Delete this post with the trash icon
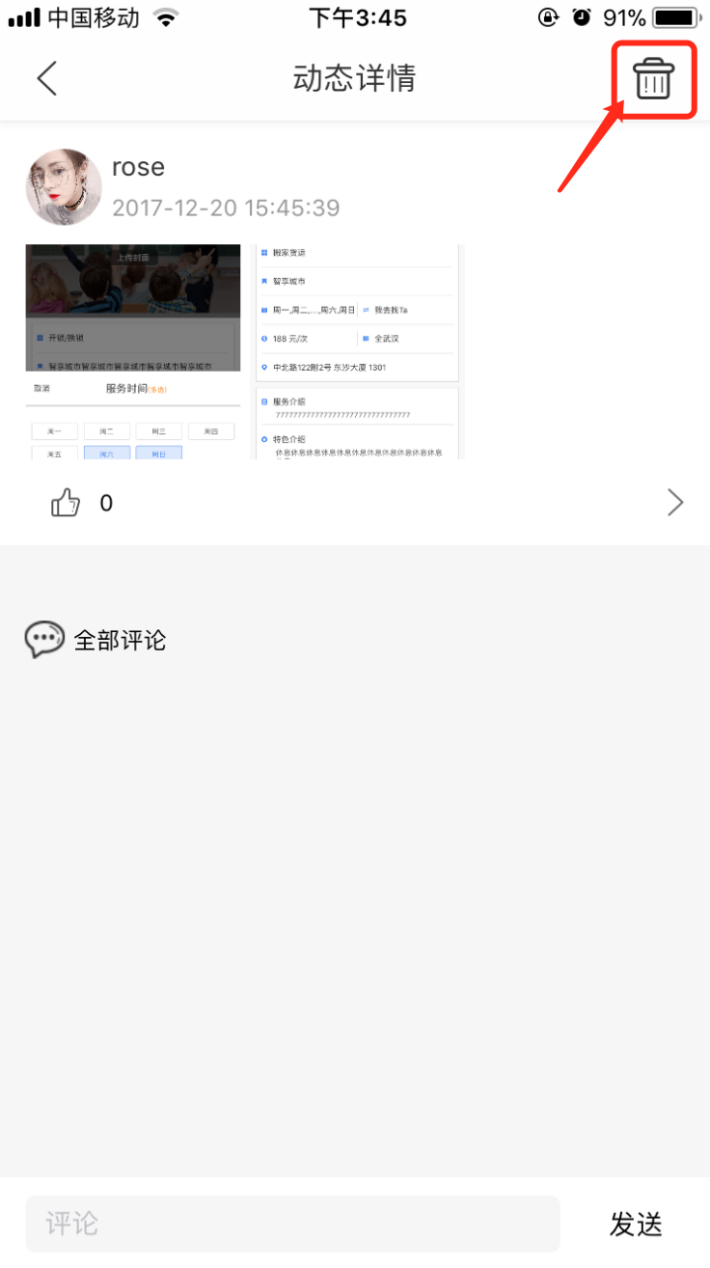 coord(654,78)
